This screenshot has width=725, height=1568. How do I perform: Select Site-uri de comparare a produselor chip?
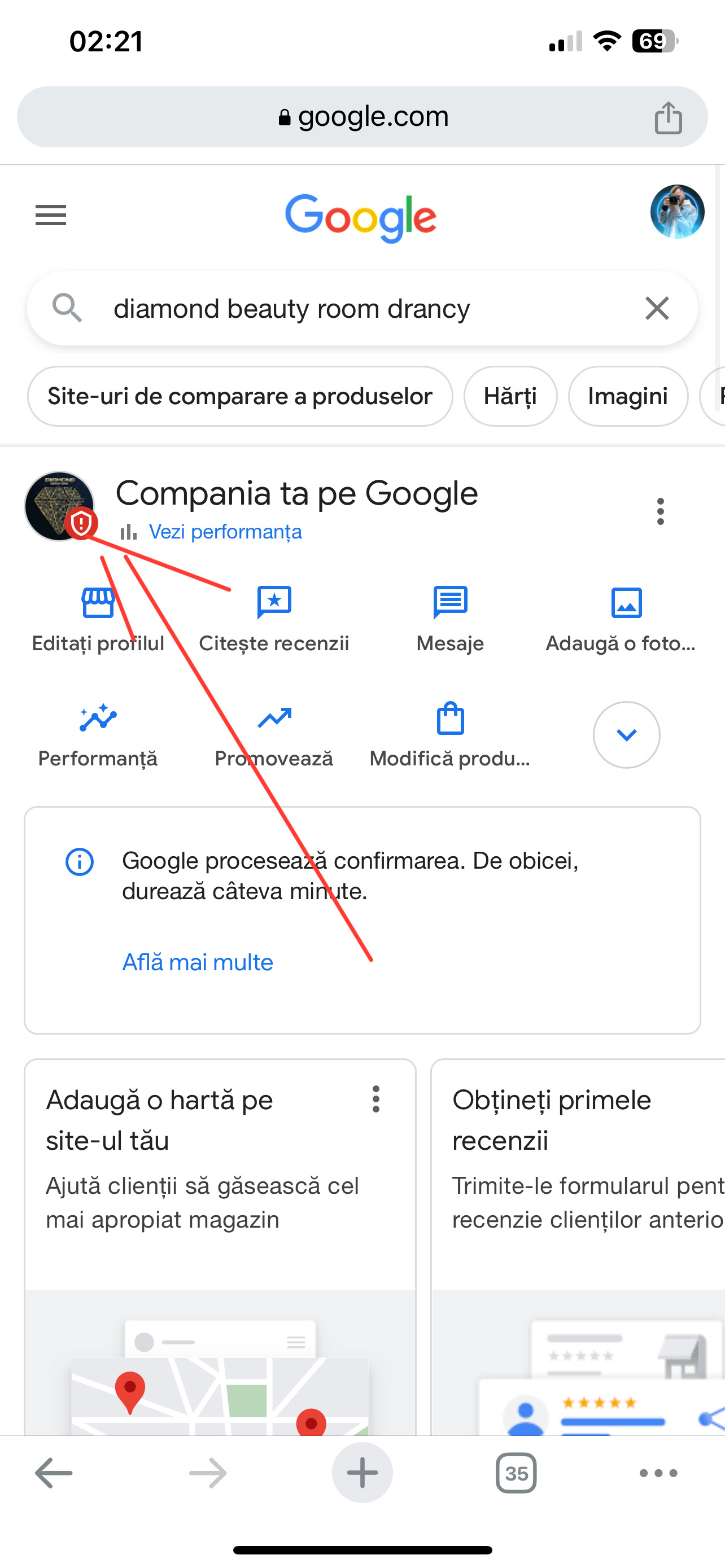tap(240, 396)
